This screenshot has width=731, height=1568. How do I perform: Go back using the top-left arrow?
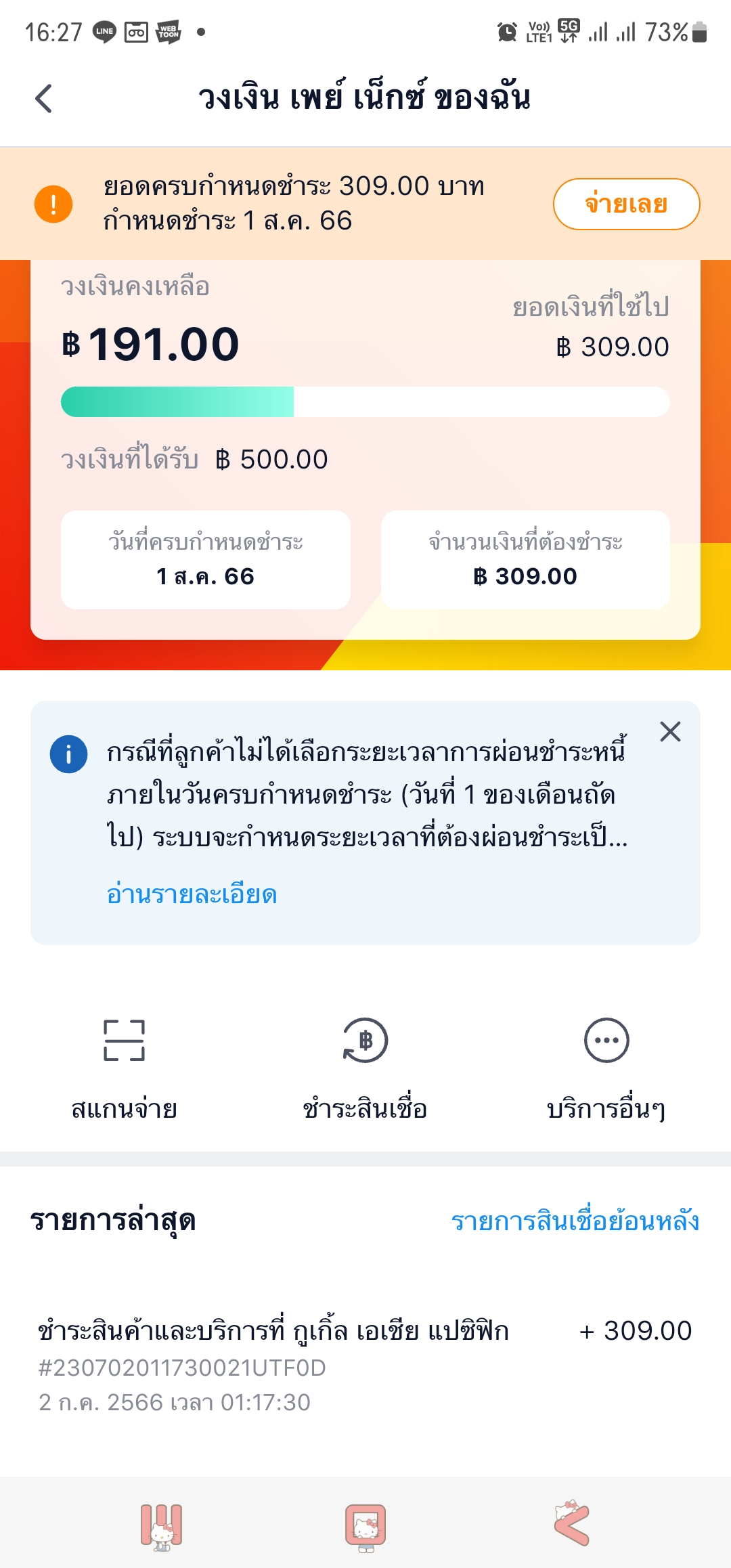tap(44, 99)
